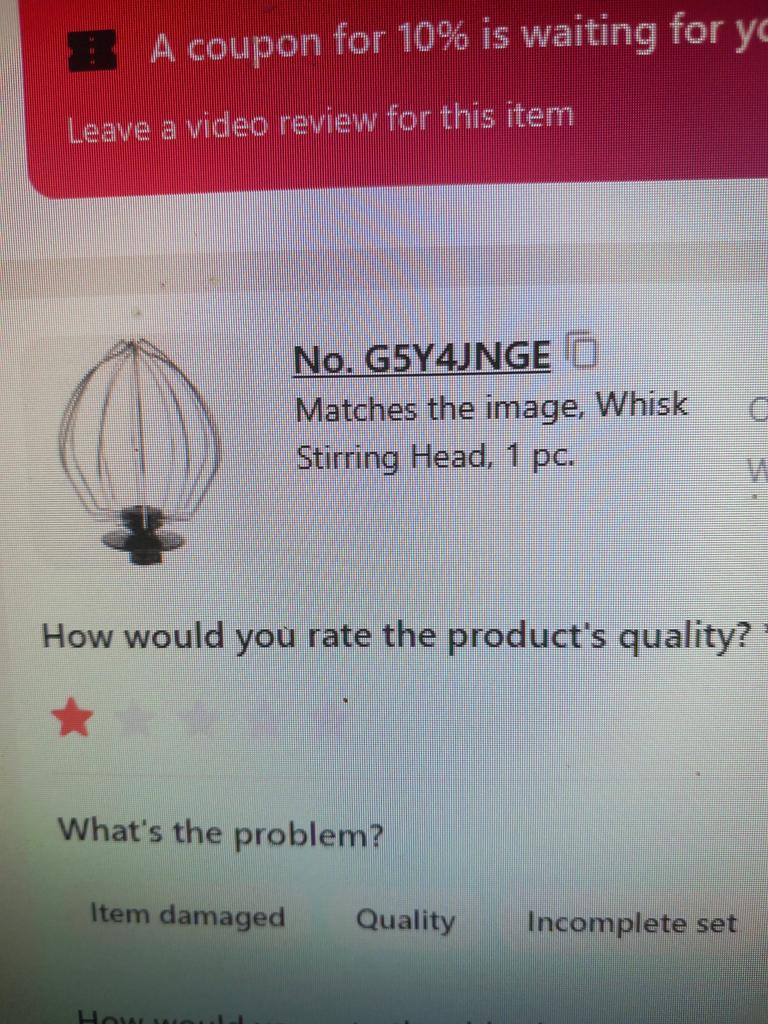Open the whisk product thumbnail
This screenshot has width=768, height=1024.
click(x=139, y=450)
